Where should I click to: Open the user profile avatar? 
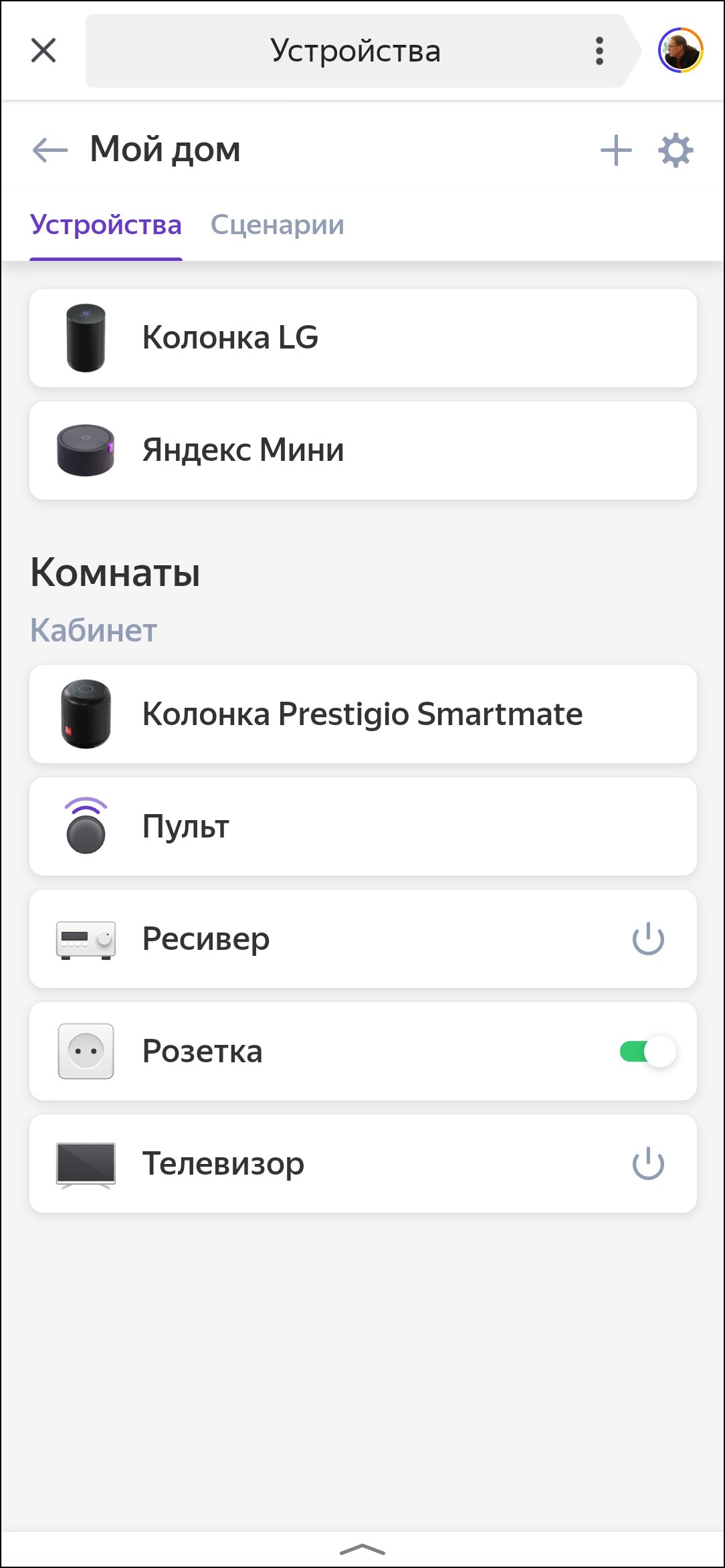coord(680,51)
